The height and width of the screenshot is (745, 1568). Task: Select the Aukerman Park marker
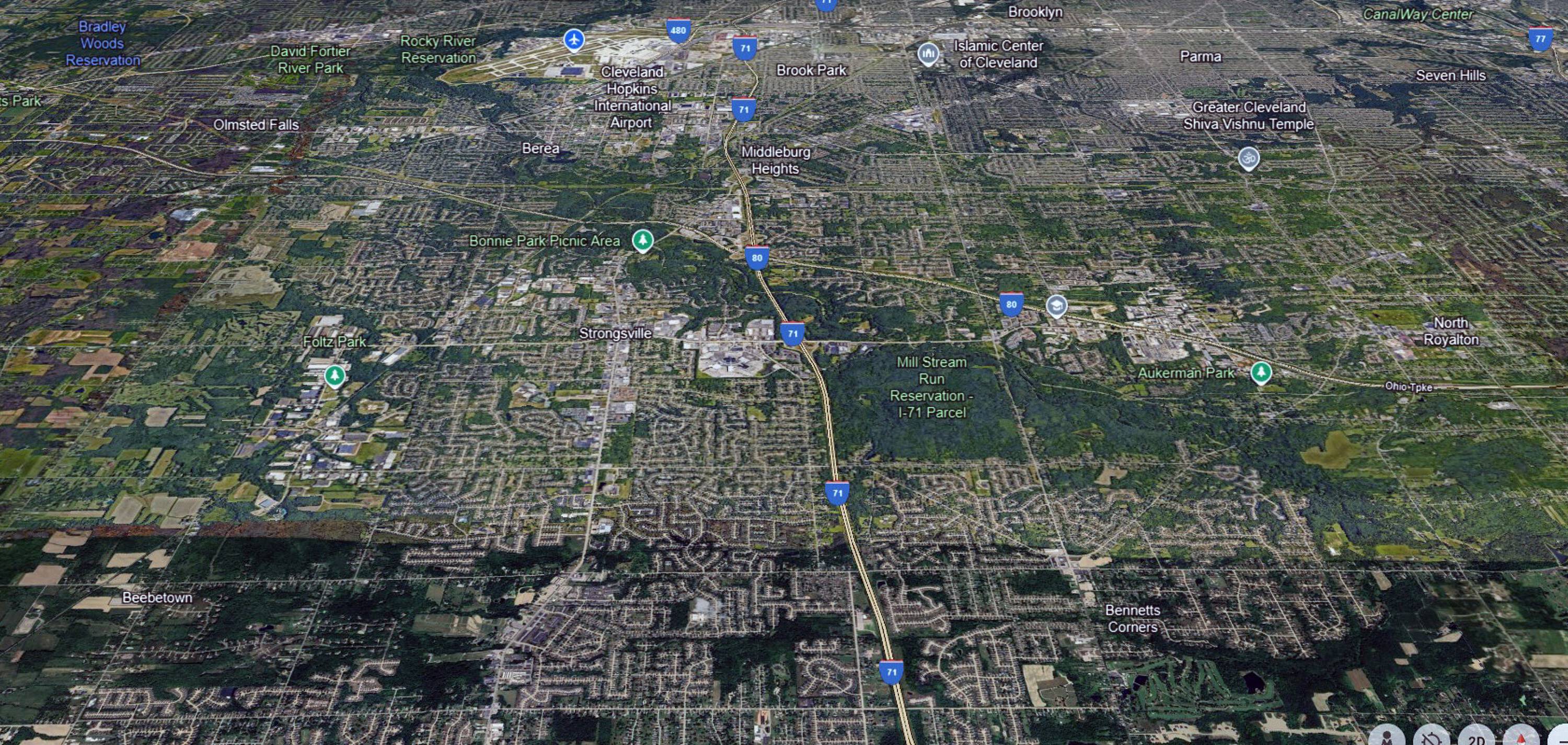(x=1261, y=372)
